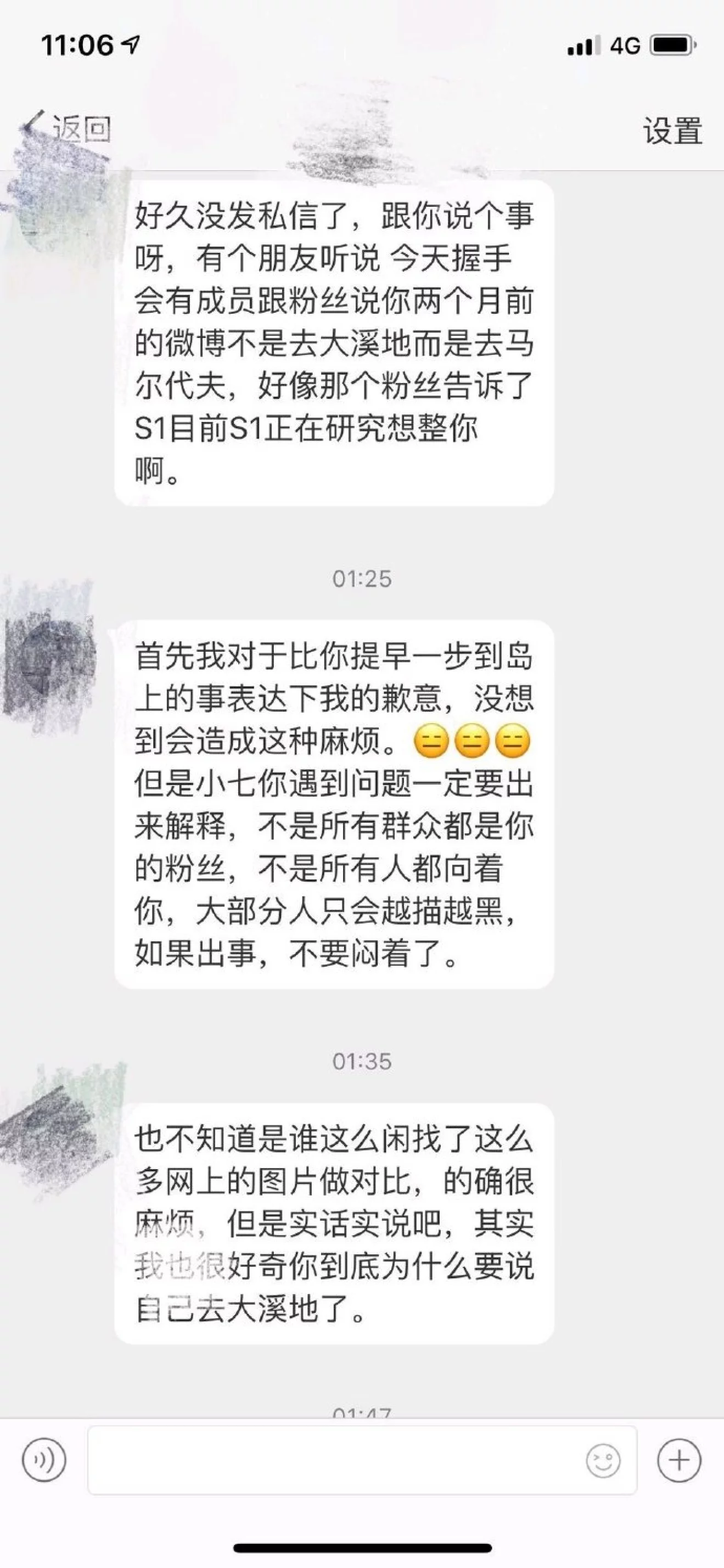
Task: Open the emoji picker
Action: [603, 1460]
